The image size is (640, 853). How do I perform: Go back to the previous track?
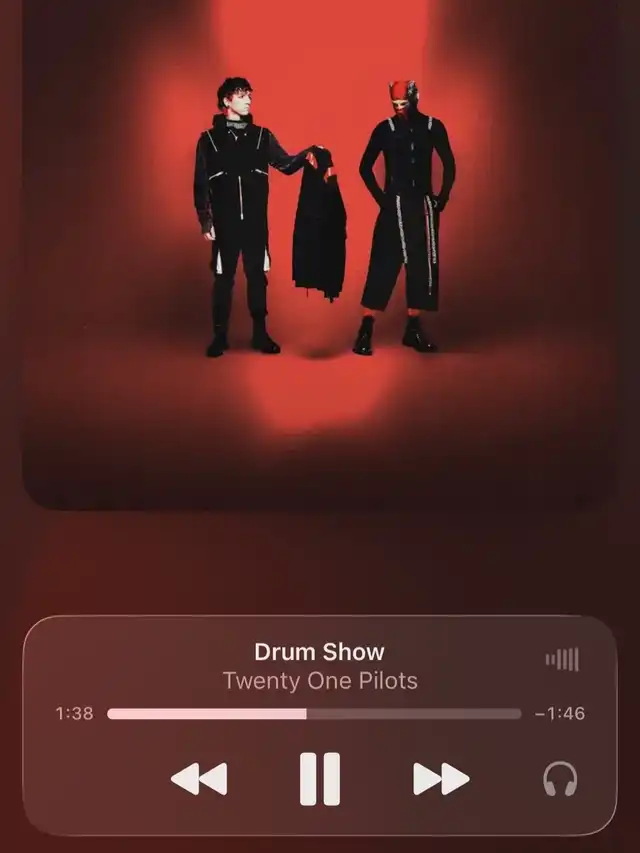(x=199, y=778)
